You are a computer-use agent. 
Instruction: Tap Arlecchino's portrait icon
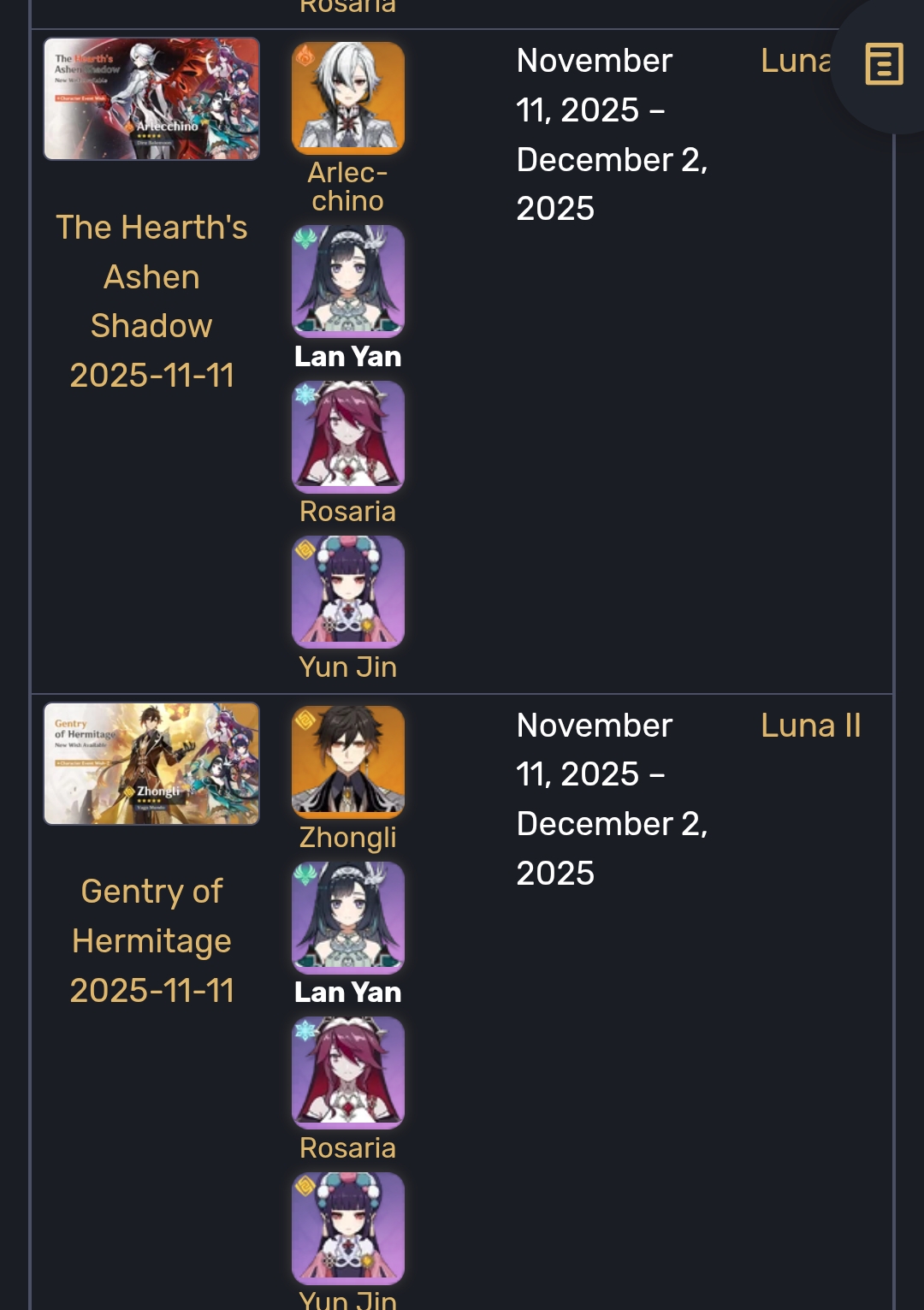tap(348, 98)
